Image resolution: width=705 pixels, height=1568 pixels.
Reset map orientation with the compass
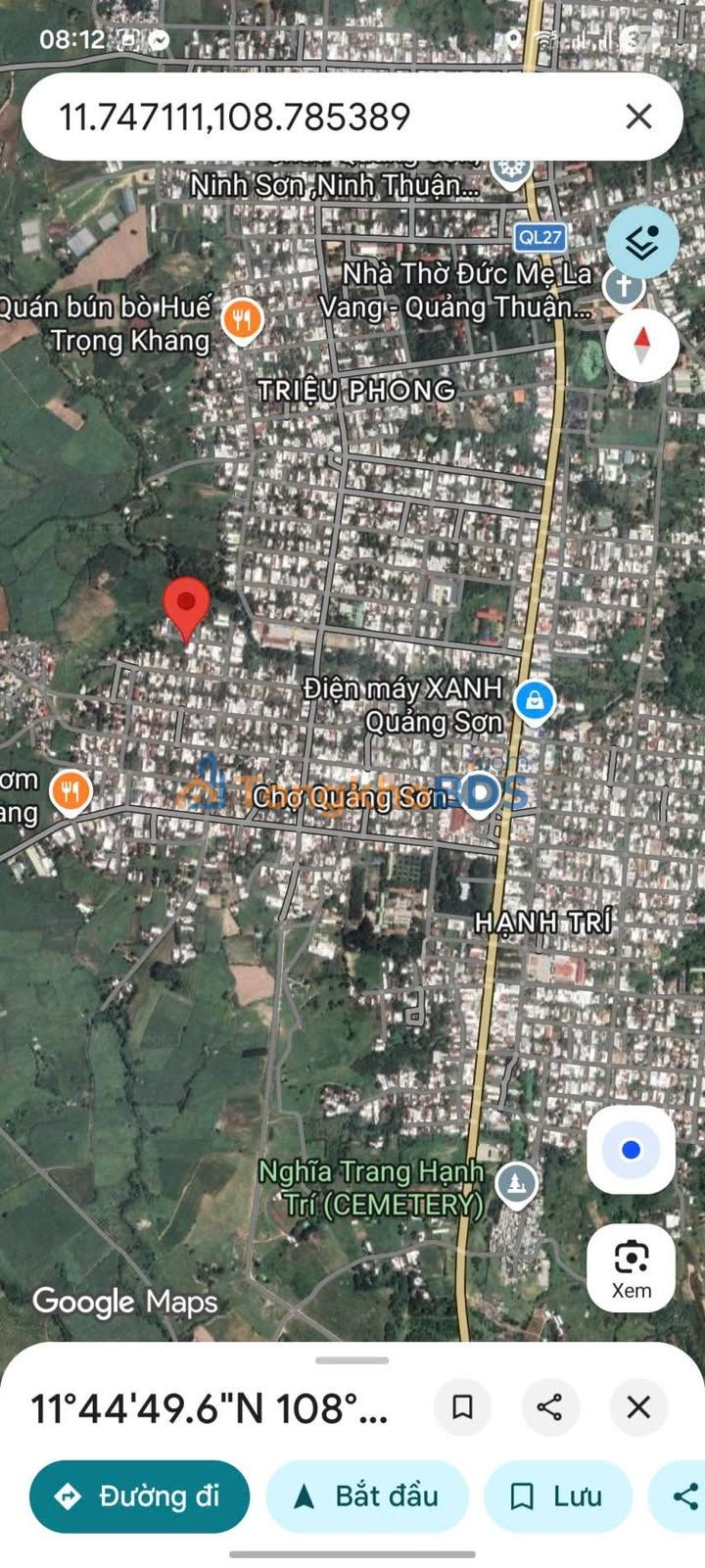click(x=642, y=345)
